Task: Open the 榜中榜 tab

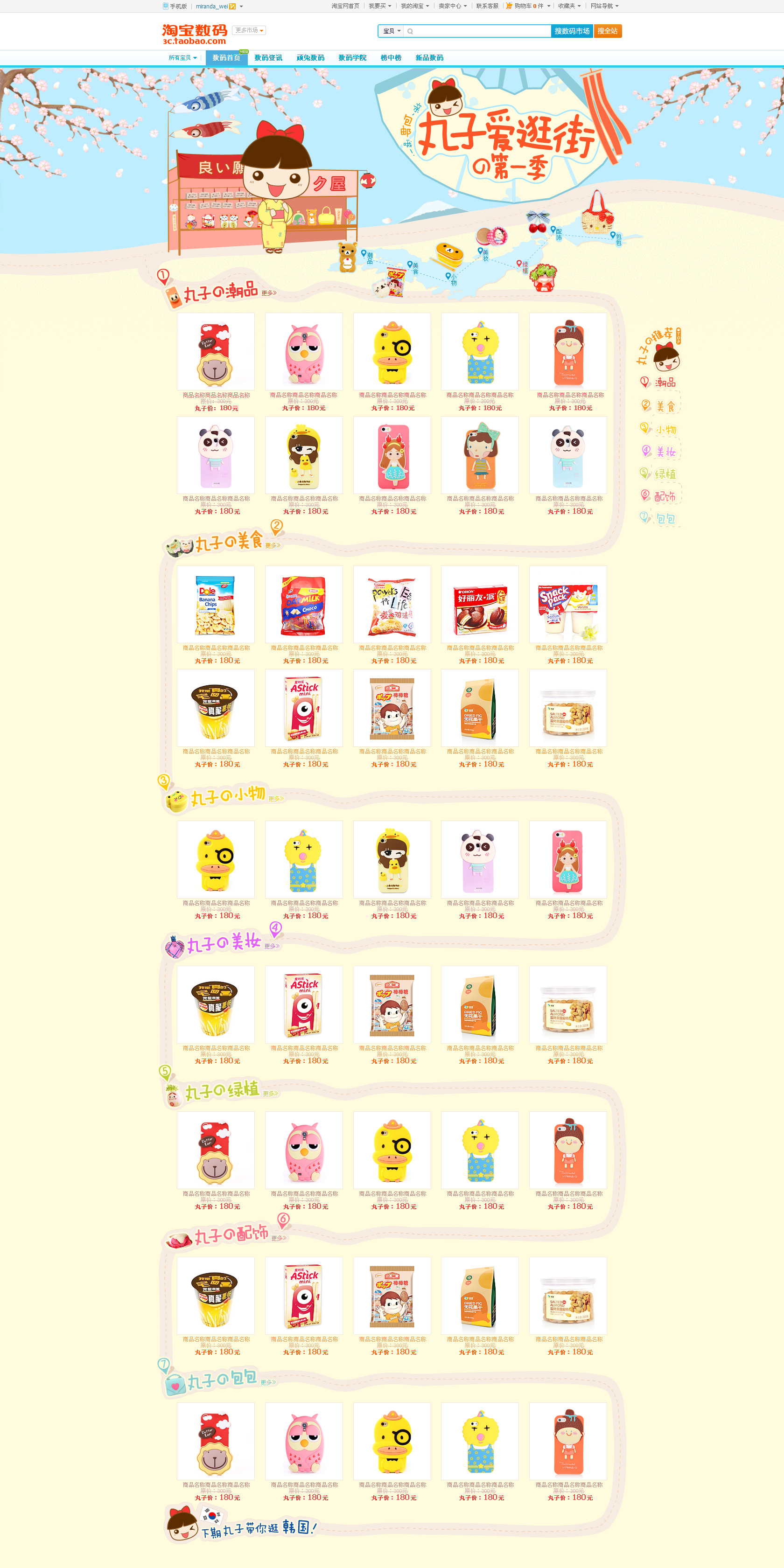Action: (x=391, y=58)
